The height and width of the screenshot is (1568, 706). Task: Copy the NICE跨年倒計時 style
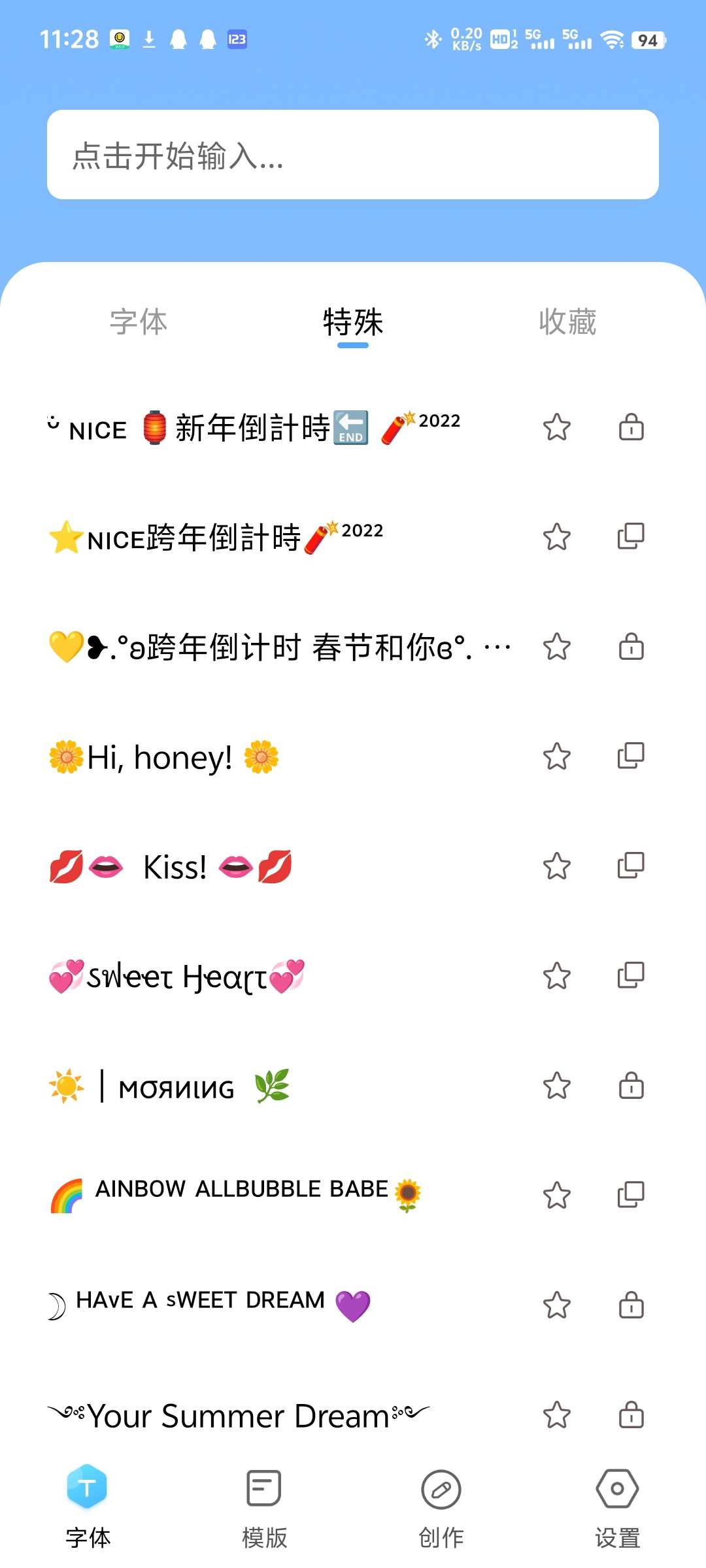tap(631, 536)
